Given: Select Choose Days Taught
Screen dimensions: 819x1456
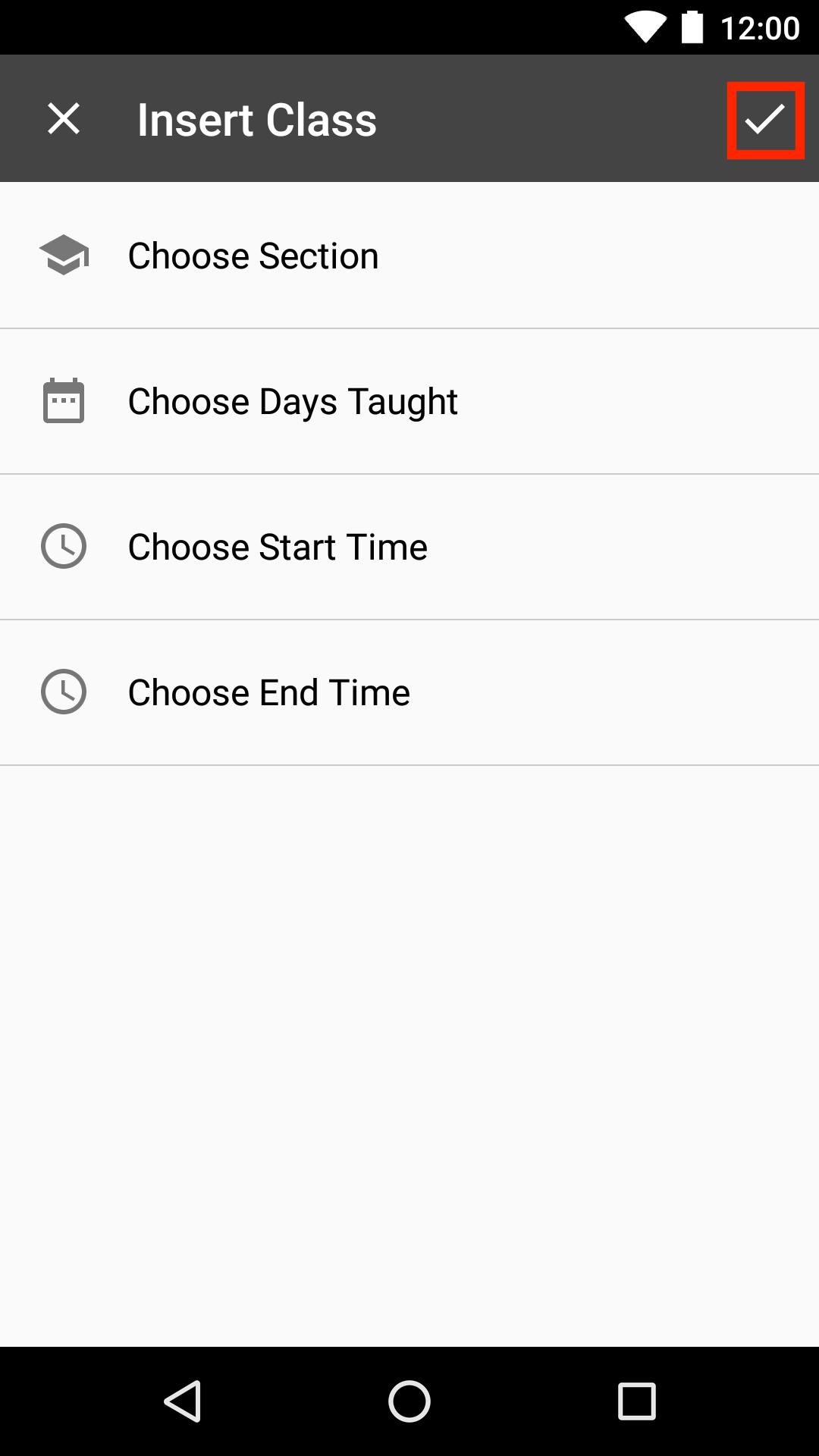Looking at the screenshot, I should click(x=409, y=401).
